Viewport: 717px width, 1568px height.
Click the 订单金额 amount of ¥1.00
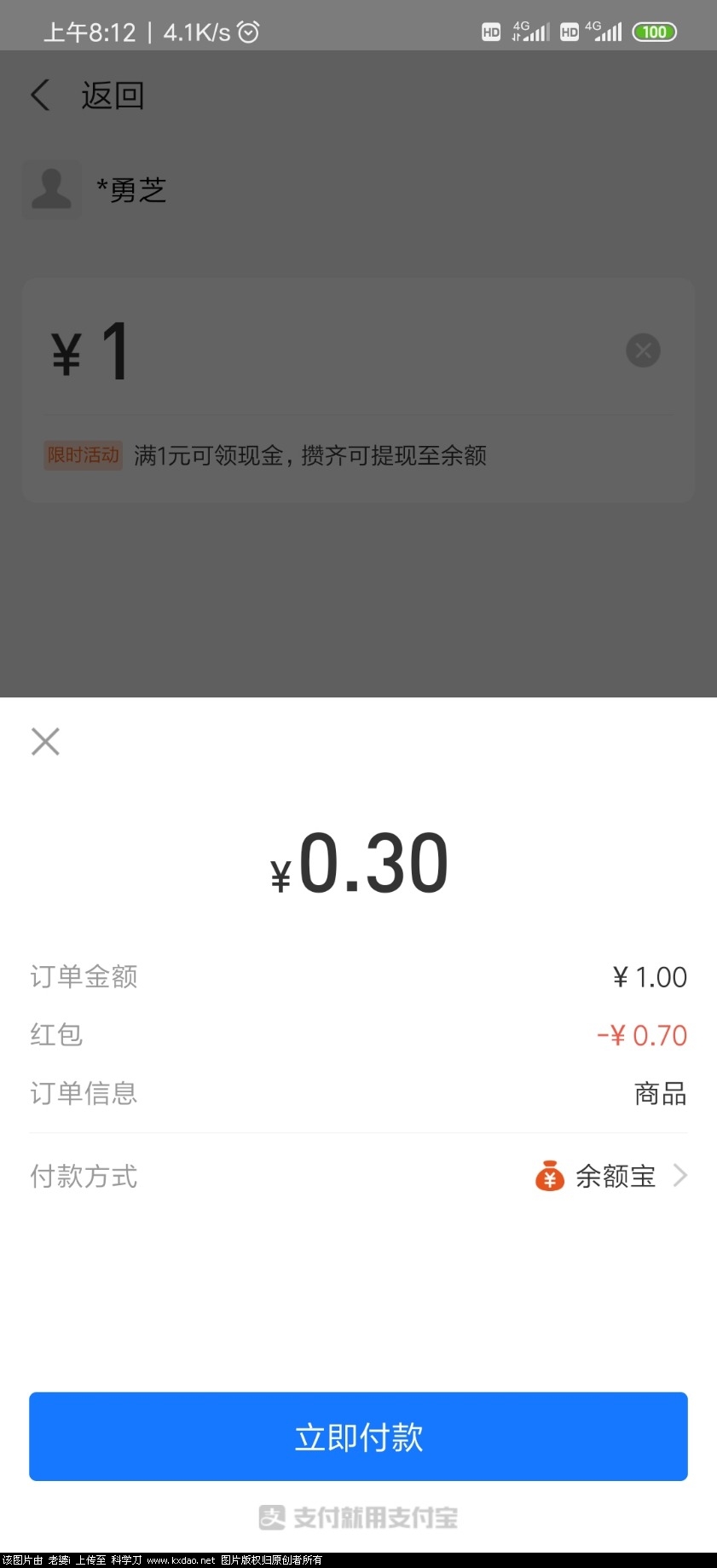click(x=650, y=977)
